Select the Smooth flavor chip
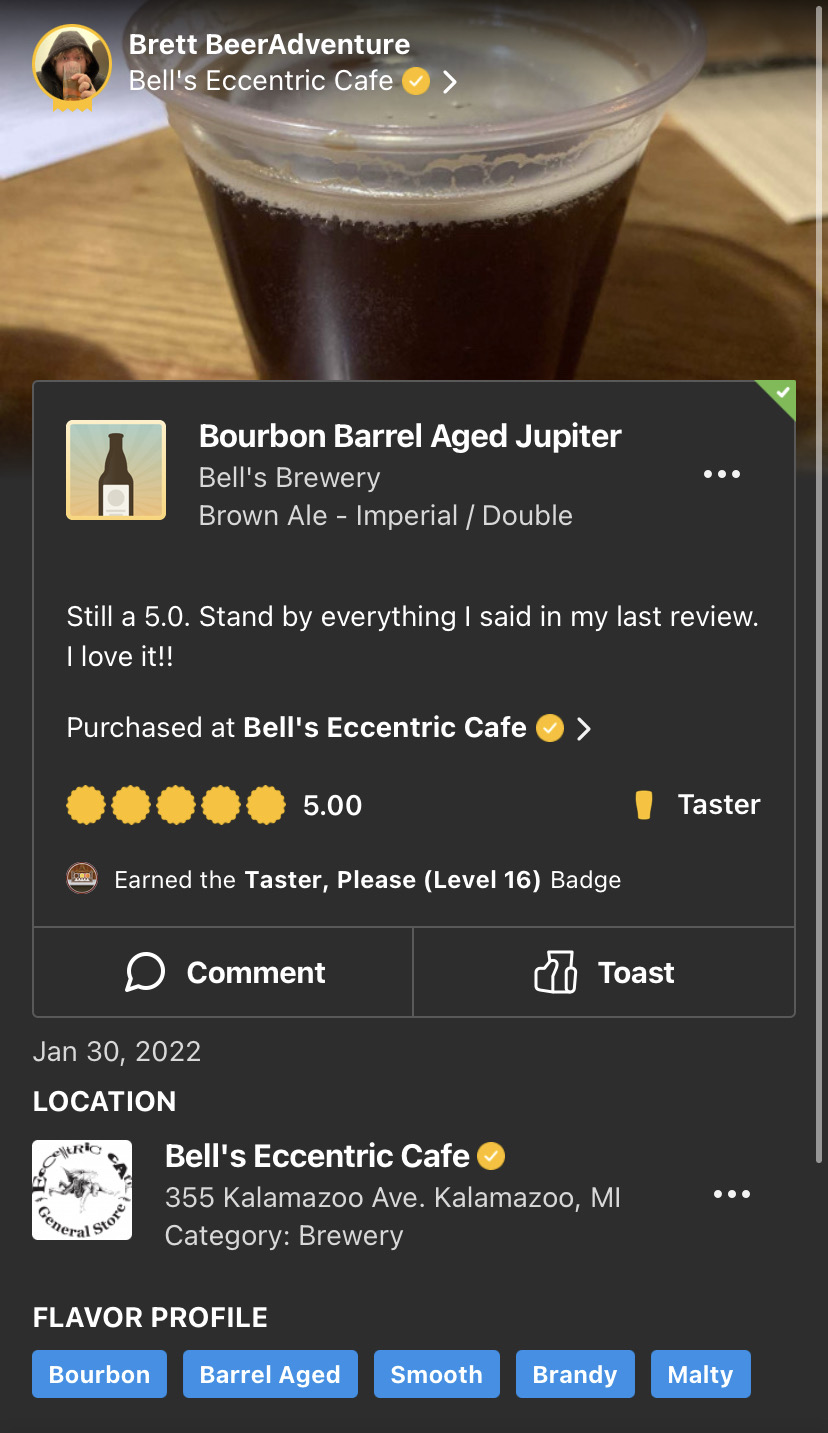The image size is (828, 1433). [436, 1375]
